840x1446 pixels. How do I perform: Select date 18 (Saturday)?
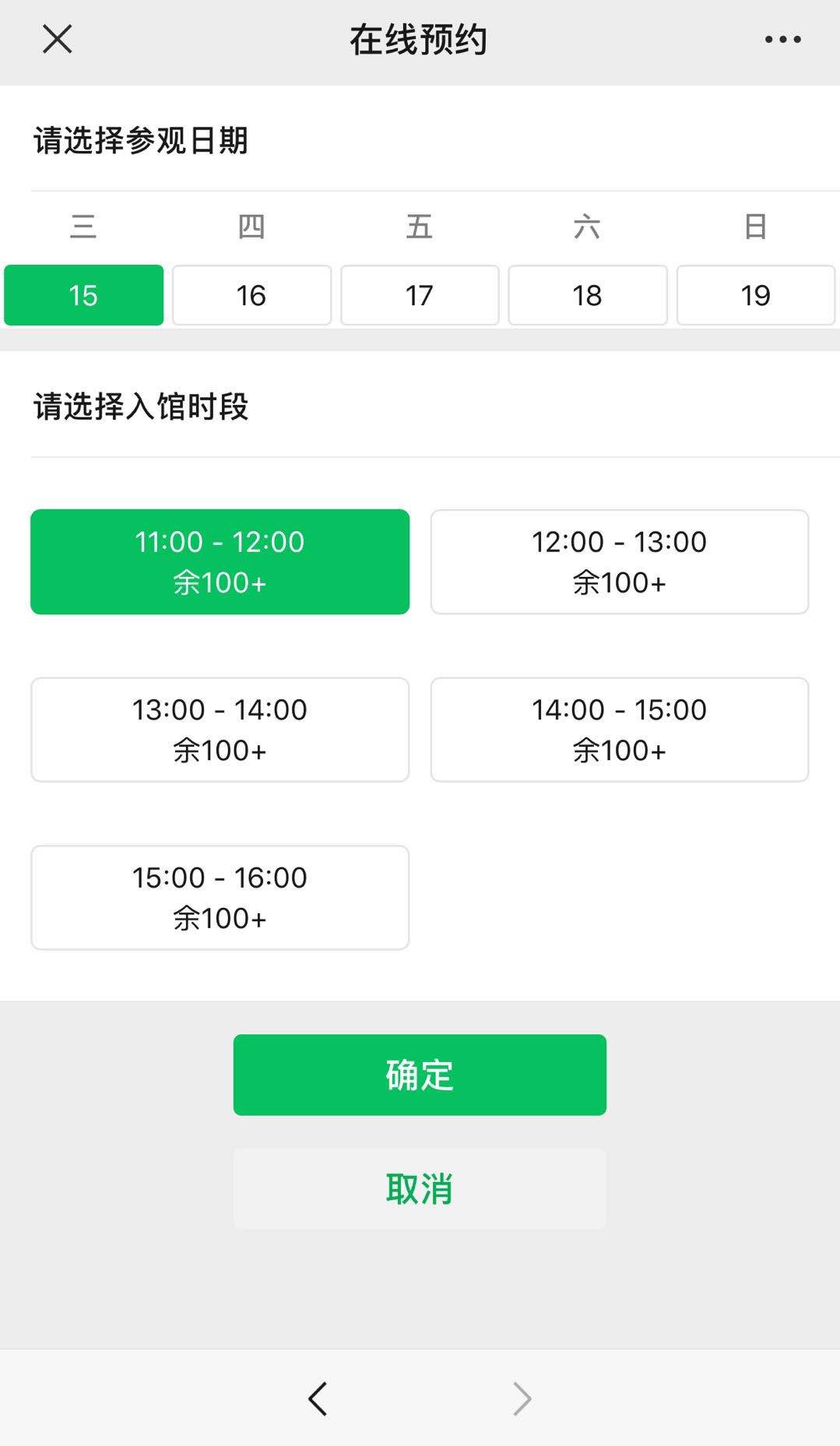pyautogui.click(x=587, y=295)
